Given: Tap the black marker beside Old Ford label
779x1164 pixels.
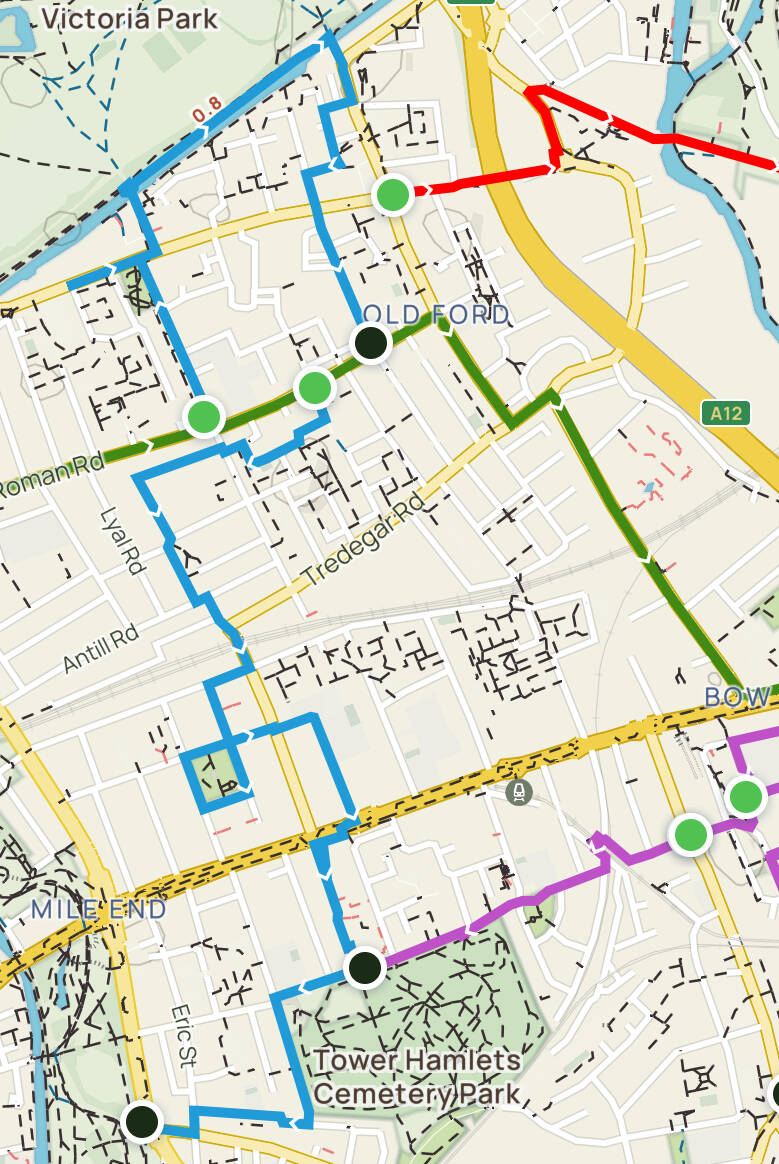Looking at the screenshot, I should point(371,343).
